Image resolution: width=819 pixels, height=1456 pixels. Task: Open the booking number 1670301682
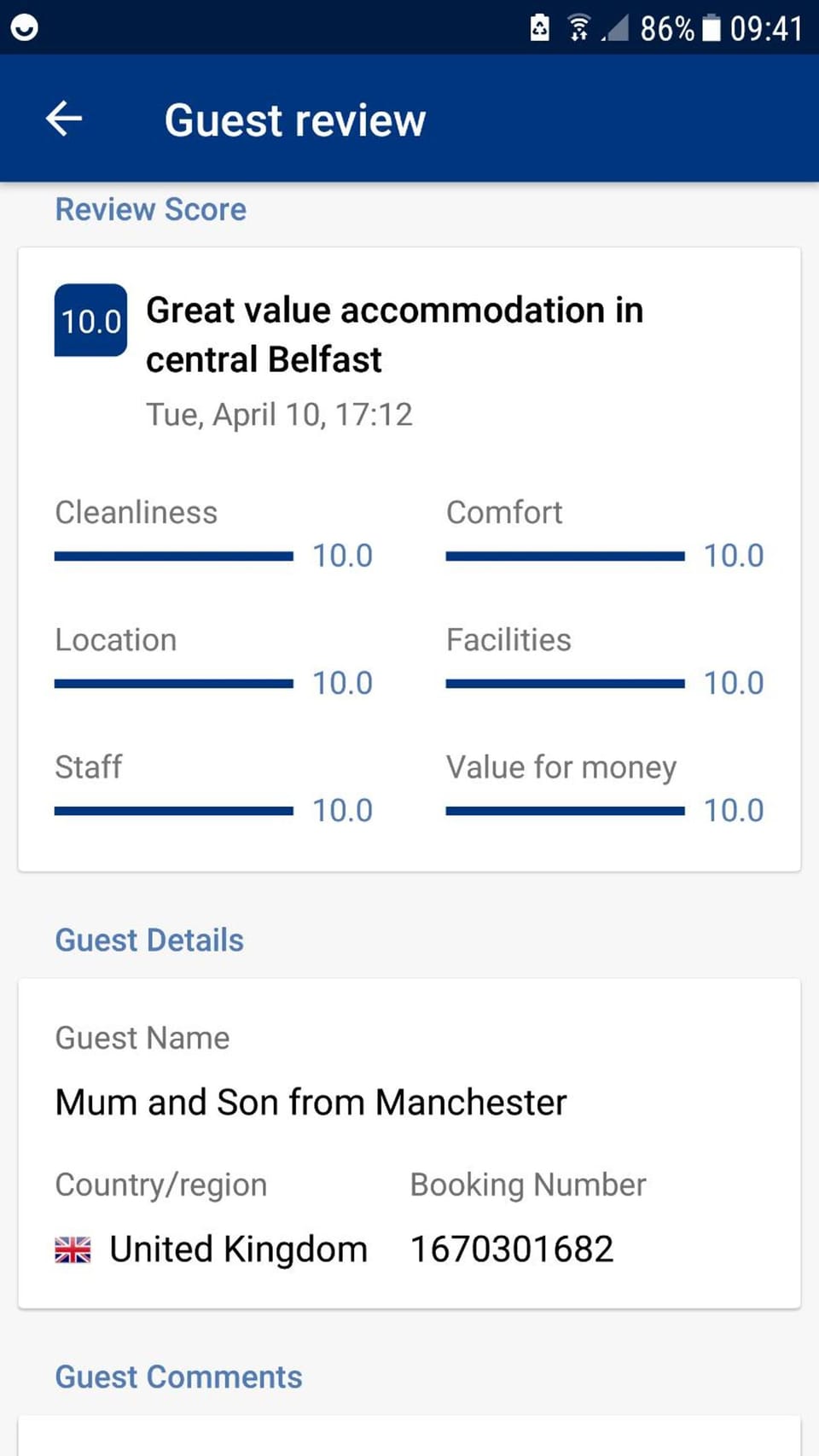(512, 1249)
